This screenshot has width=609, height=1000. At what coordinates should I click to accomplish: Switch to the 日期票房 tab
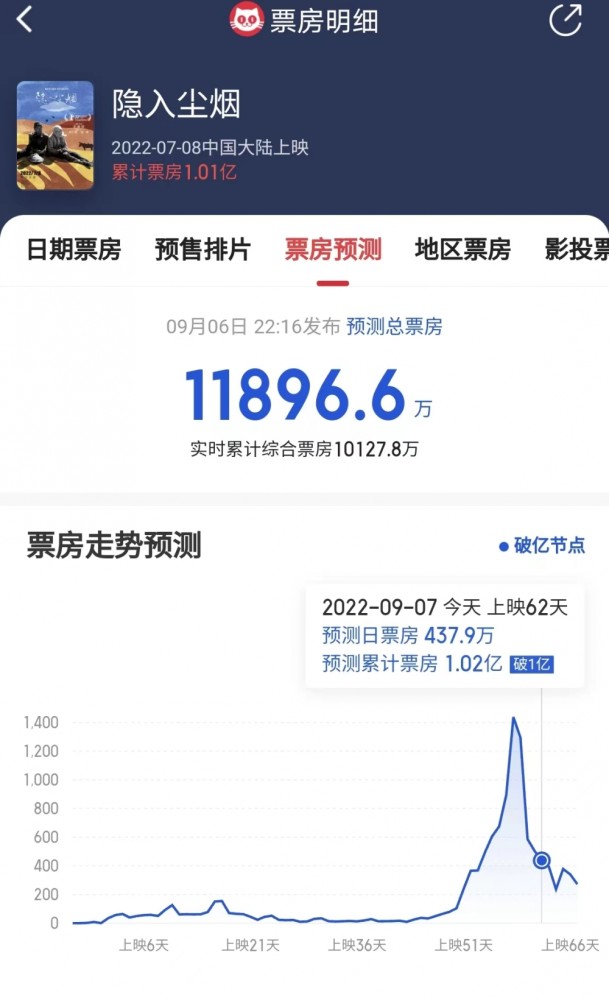(74, 250)
